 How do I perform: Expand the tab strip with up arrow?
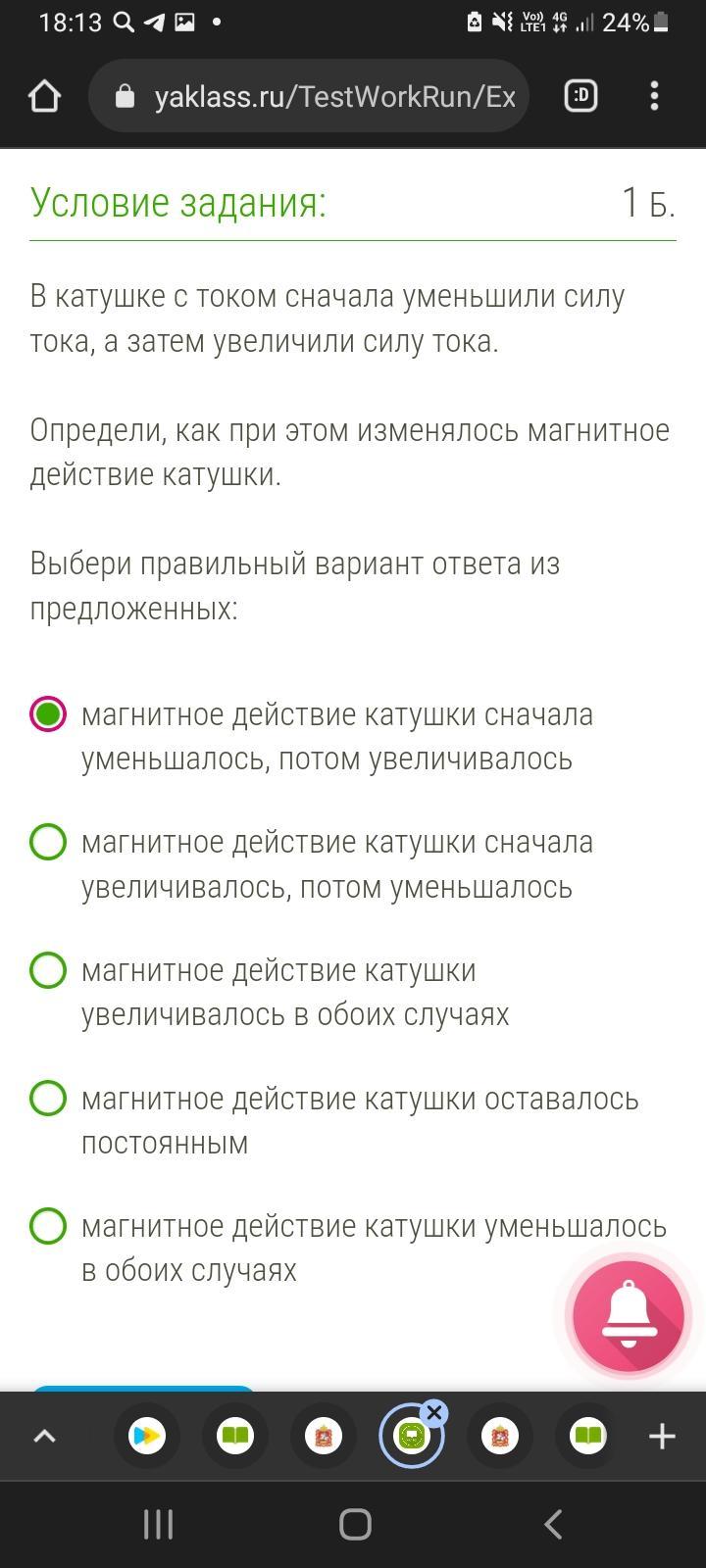(x=45, y=1437)
